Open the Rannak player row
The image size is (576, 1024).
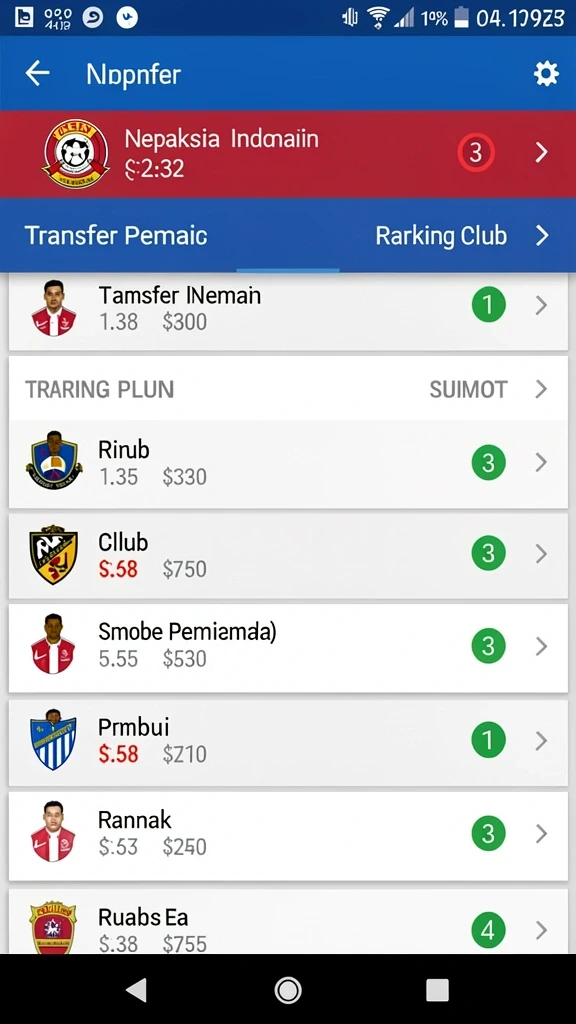(x=288, y=835)
